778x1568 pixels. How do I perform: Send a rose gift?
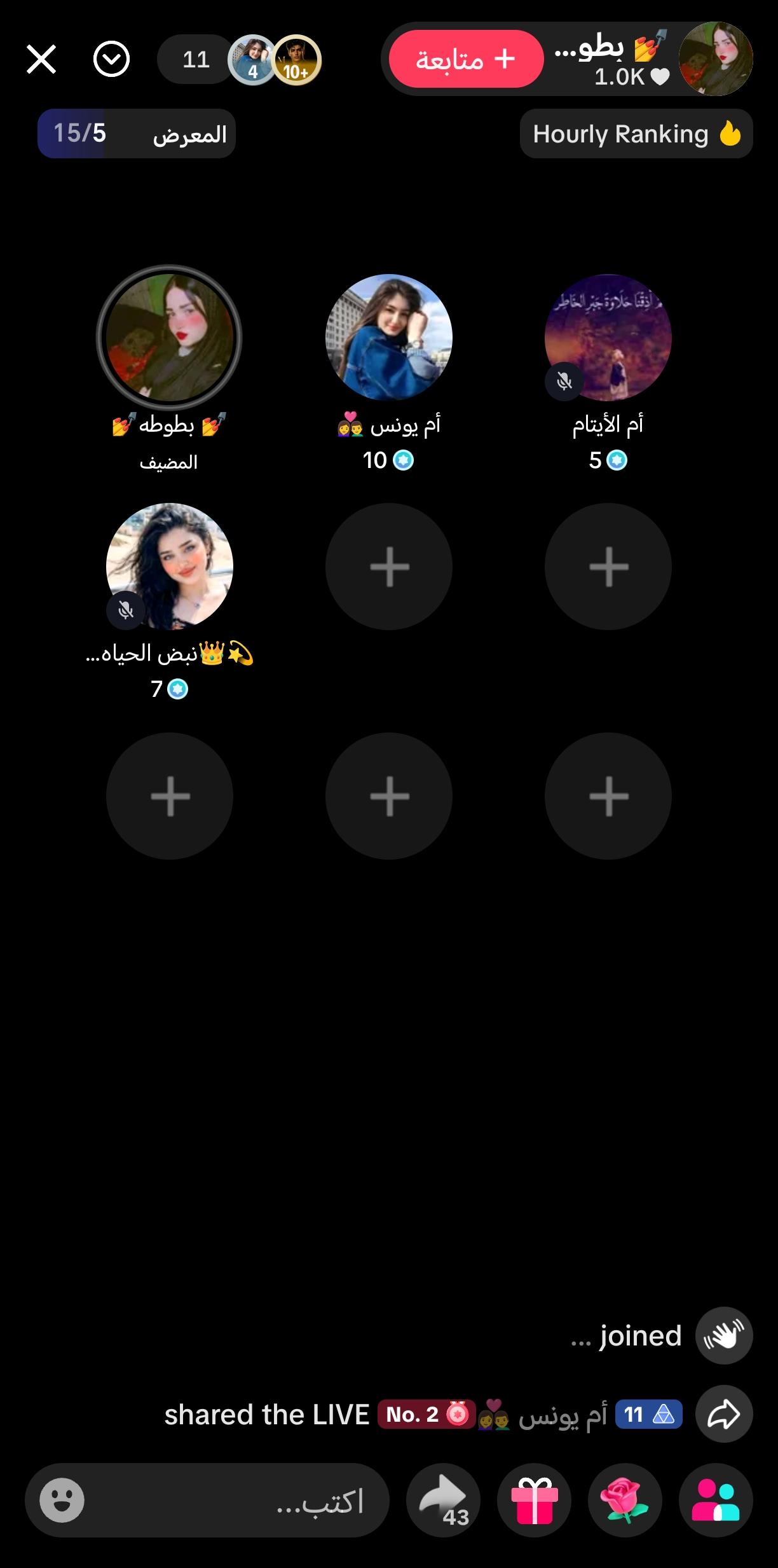coord(625,1501)
